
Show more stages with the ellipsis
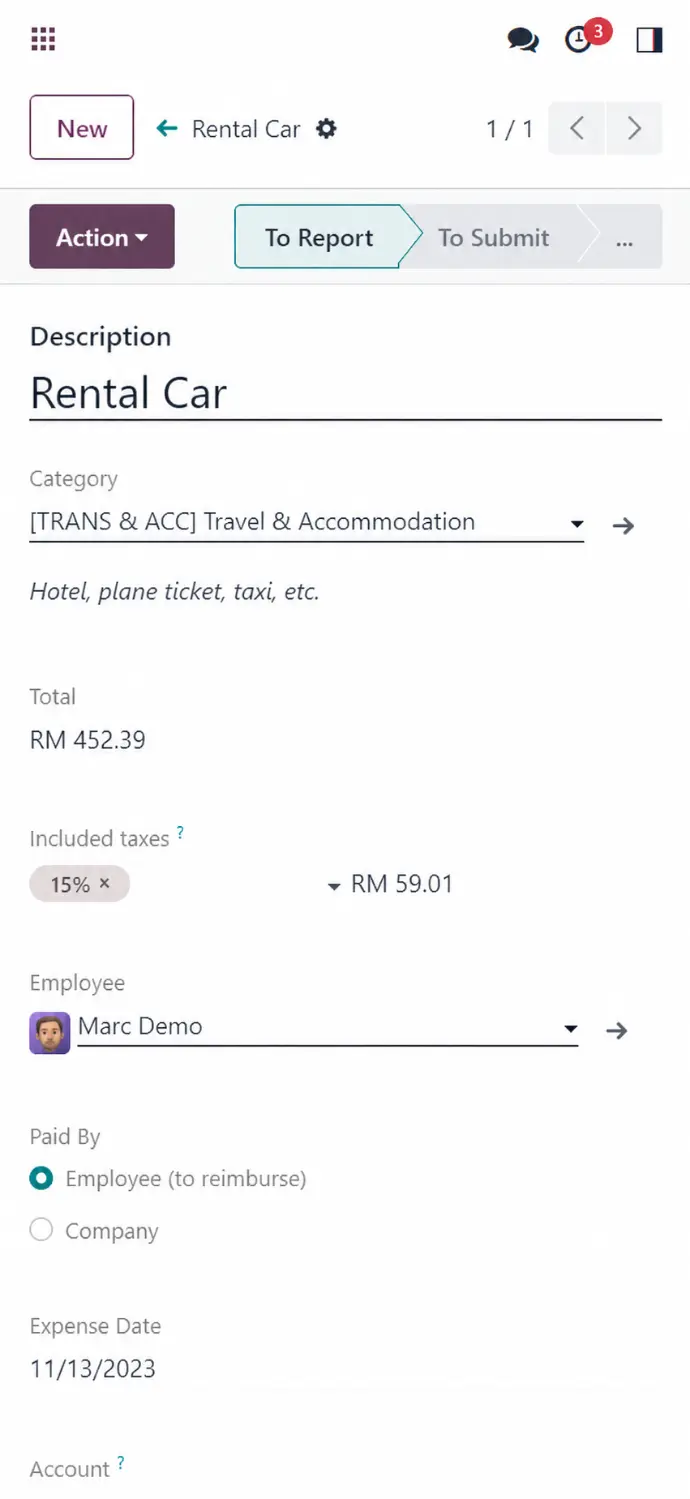[x=624, y=238]
